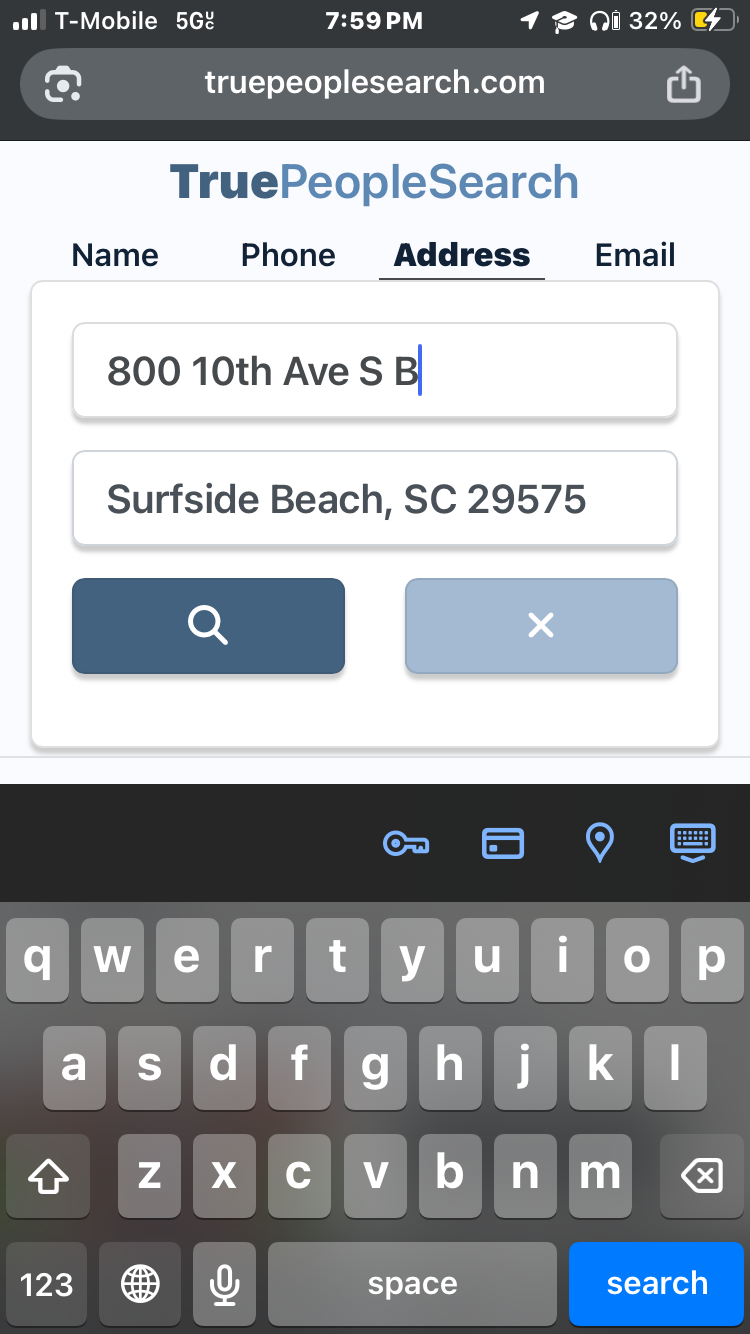Run the search with magnifier button
750x1334 pixels.
(x=208, y=626)
